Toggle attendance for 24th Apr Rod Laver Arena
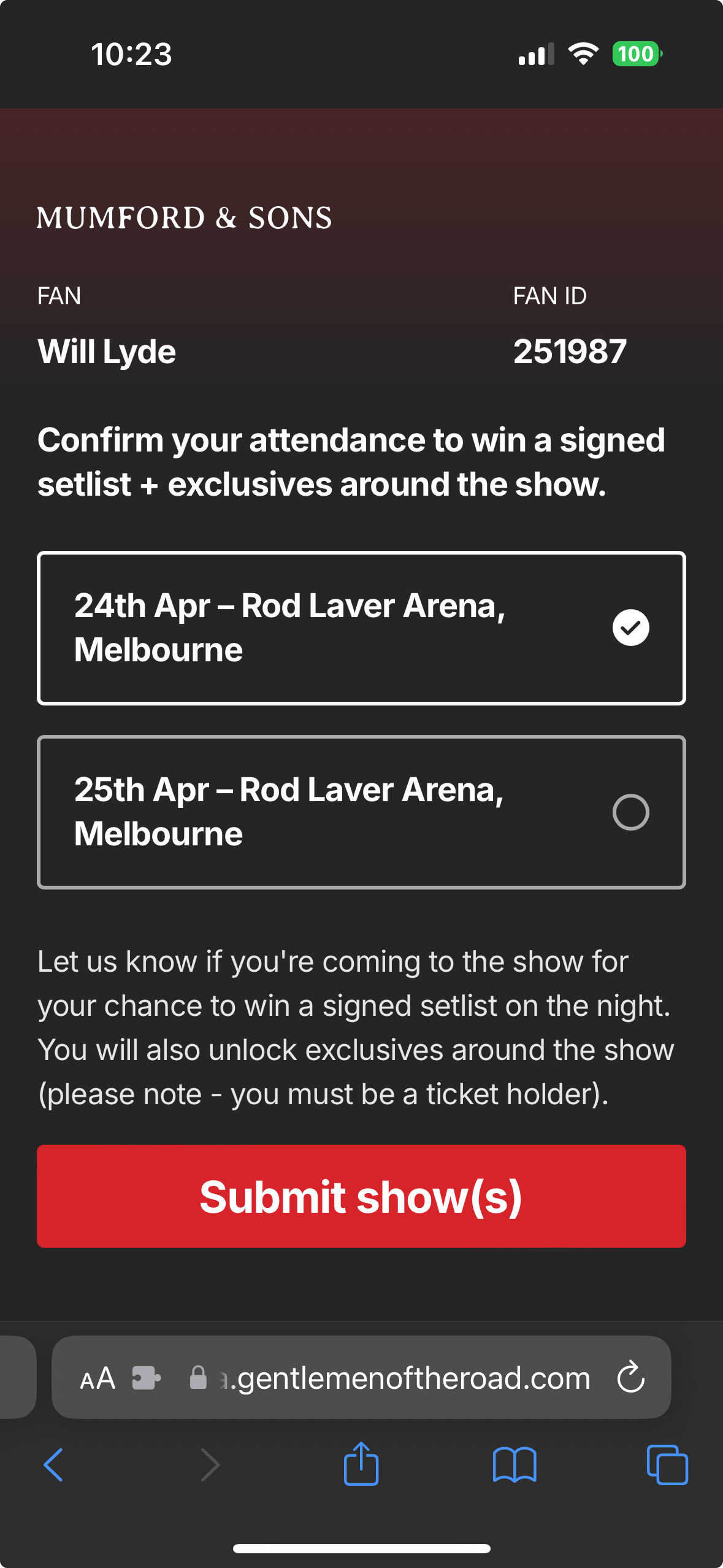 click(x=362, y=627)
